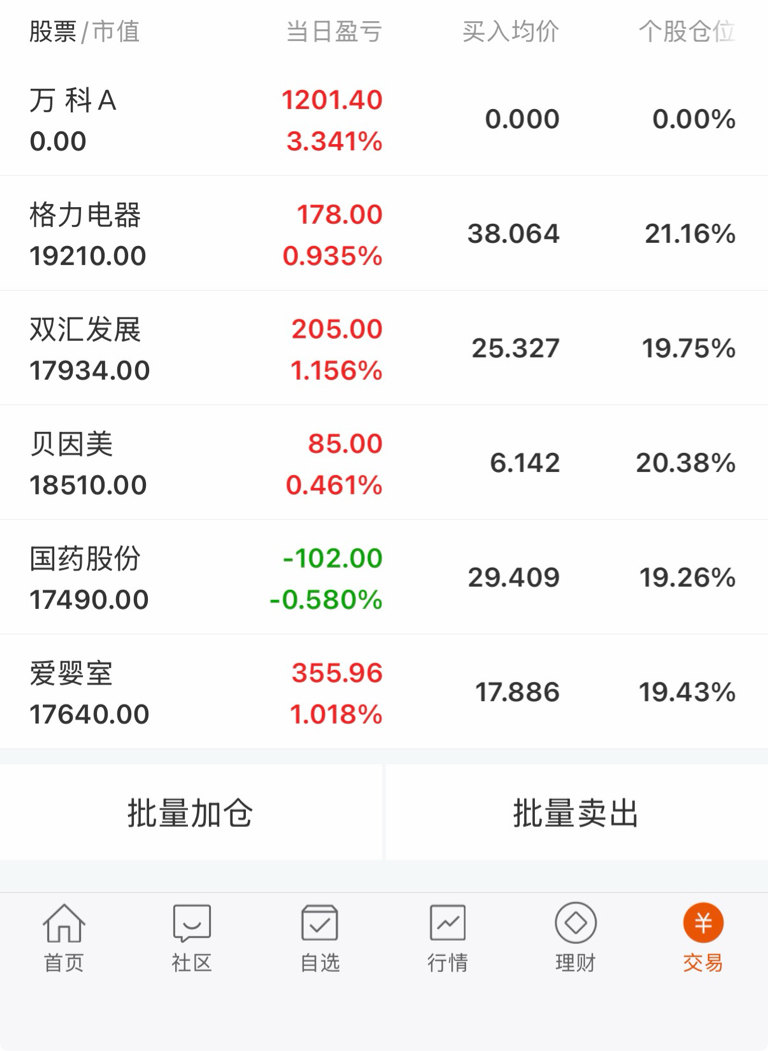Viewport: 768px width, 1051px height.
Task: Select the 交易 tab
Action: [x=704, y=938]
